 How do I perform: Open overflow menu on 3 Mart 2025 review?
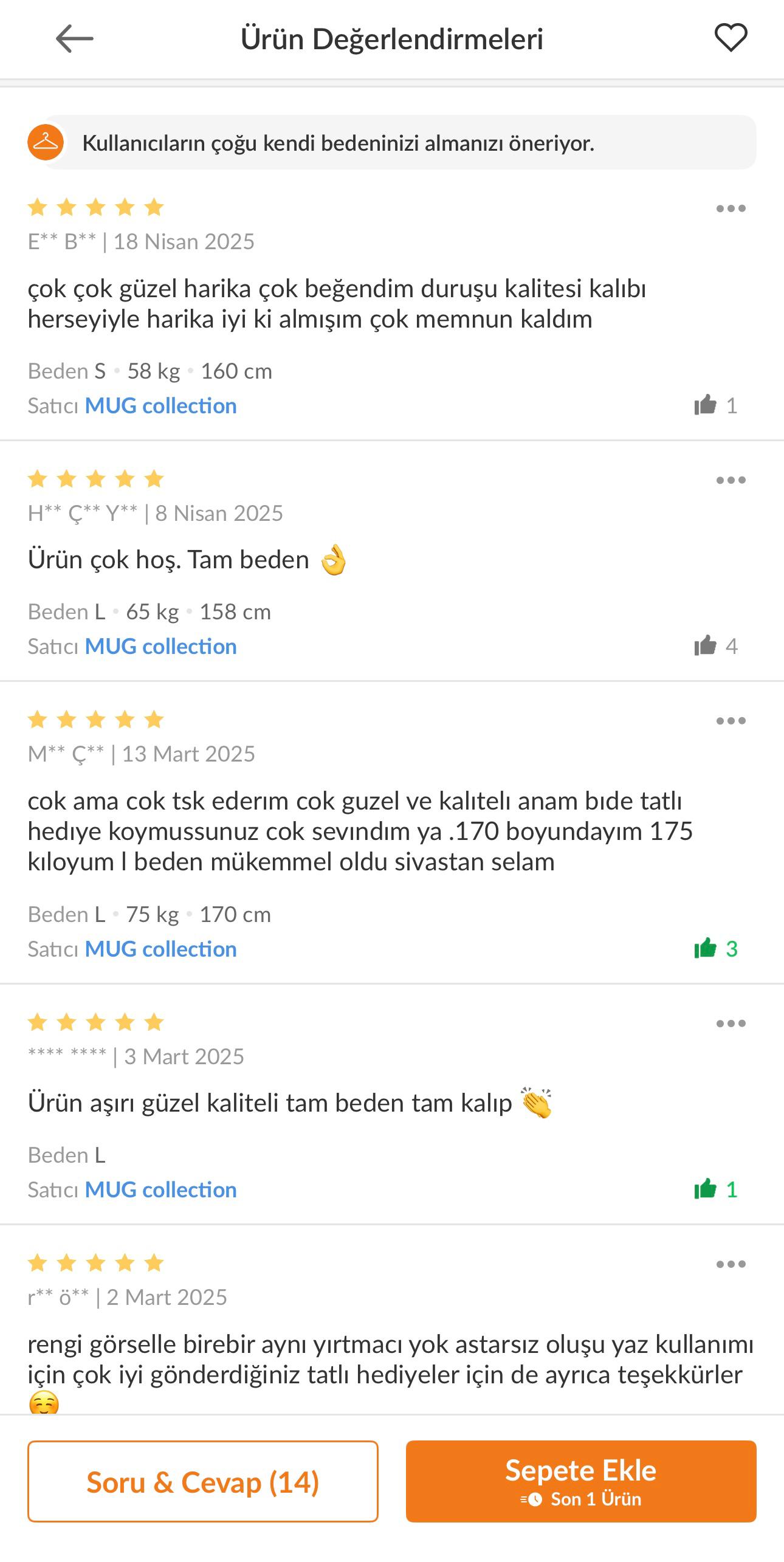pos(731,1024)
